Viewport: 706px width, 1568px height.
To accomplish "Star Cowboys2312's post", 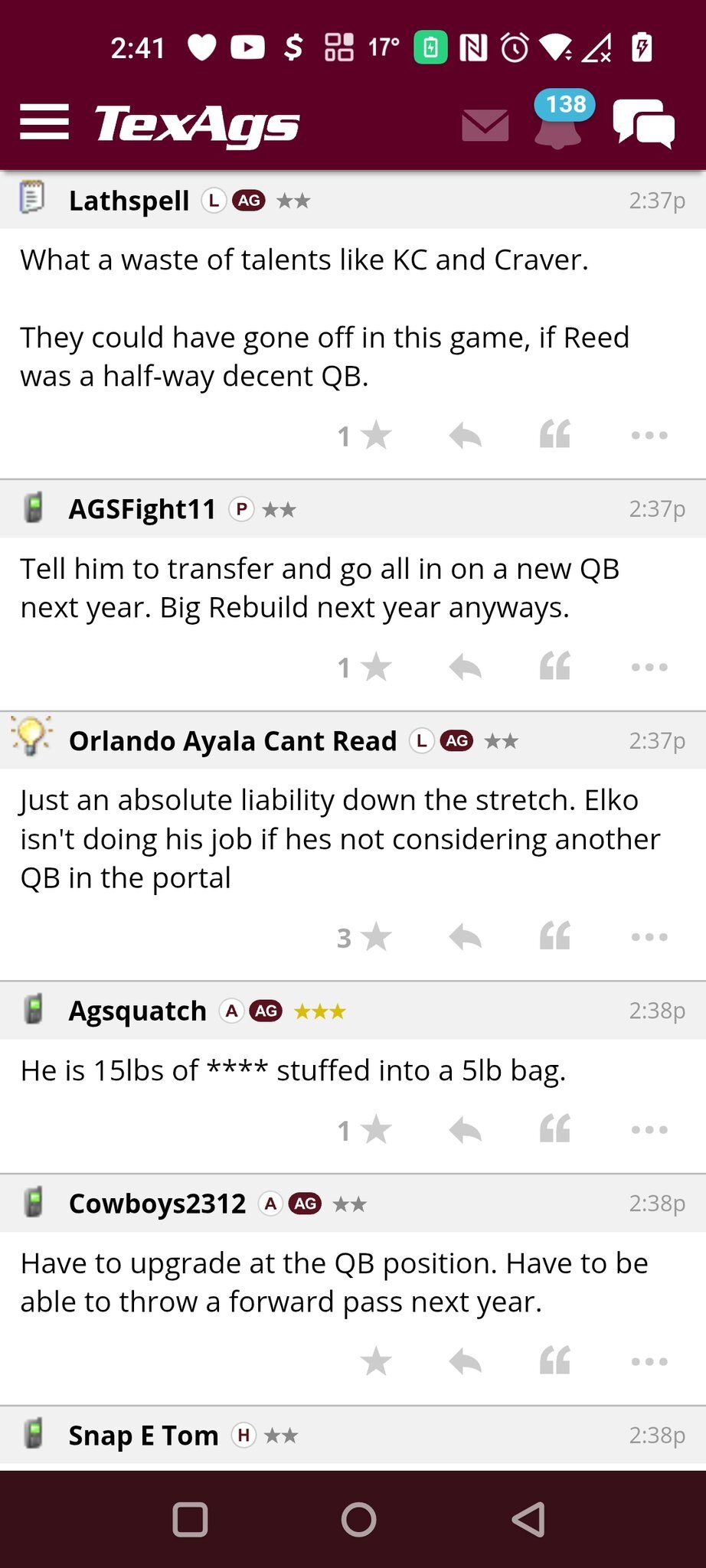I will tap(375, 1361).
